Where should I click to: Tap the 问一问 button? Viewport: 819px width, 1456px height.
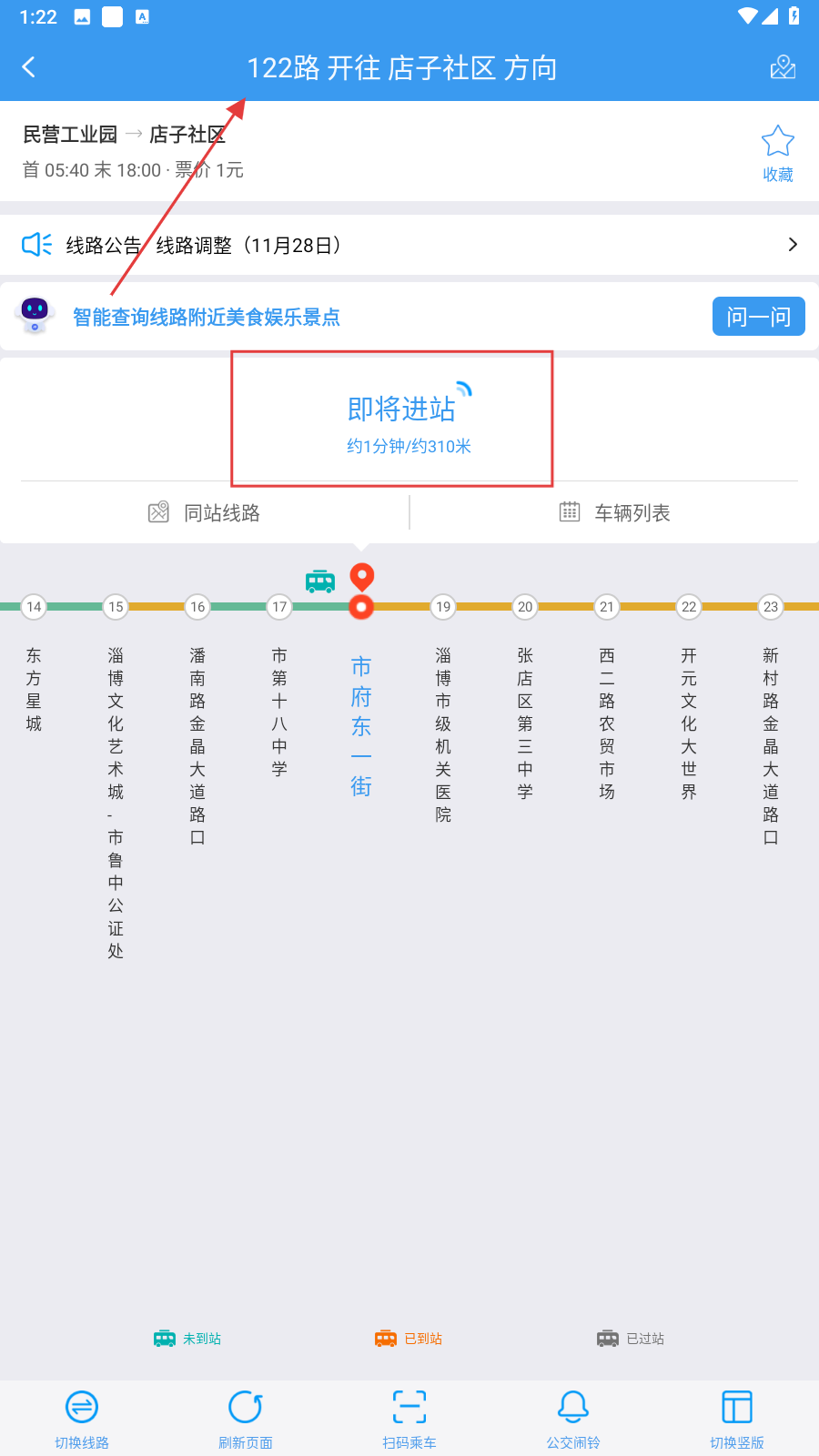(x=758, y=317)
